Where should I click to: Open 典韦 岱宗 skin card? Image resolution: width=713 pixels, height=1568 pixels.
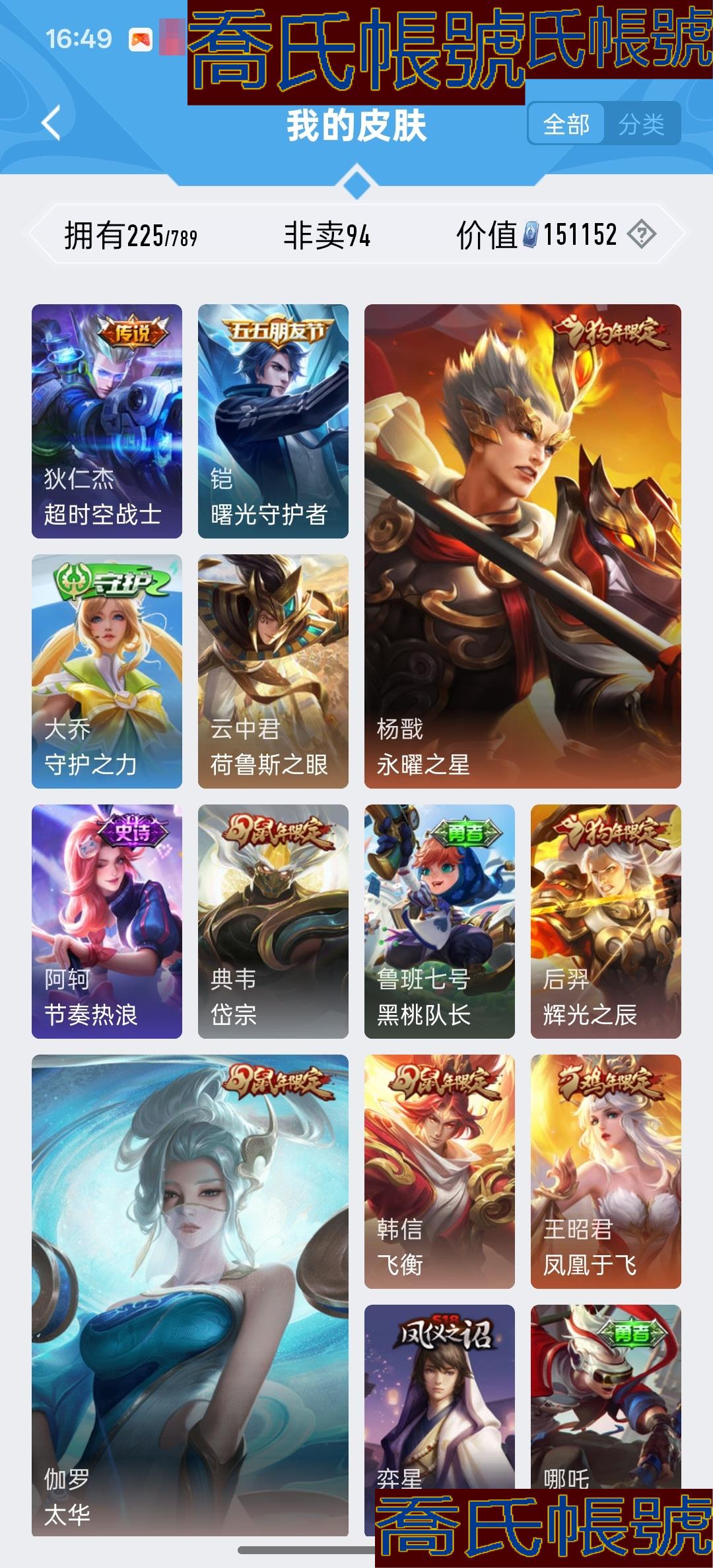(273, 921)
